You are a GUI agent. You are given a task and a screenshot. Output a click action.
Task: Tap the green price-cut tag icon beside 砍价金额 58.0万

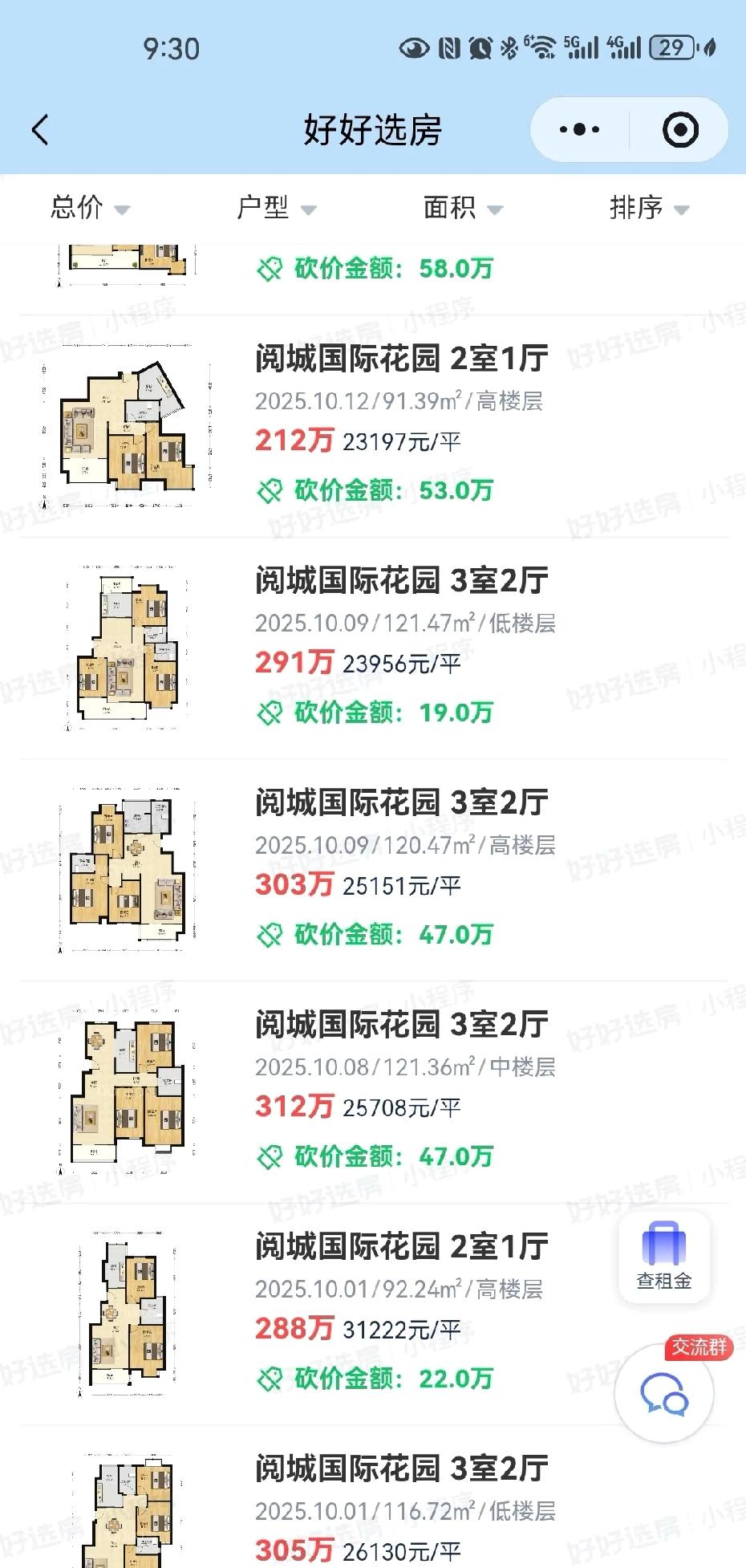(x=272, y=269)
